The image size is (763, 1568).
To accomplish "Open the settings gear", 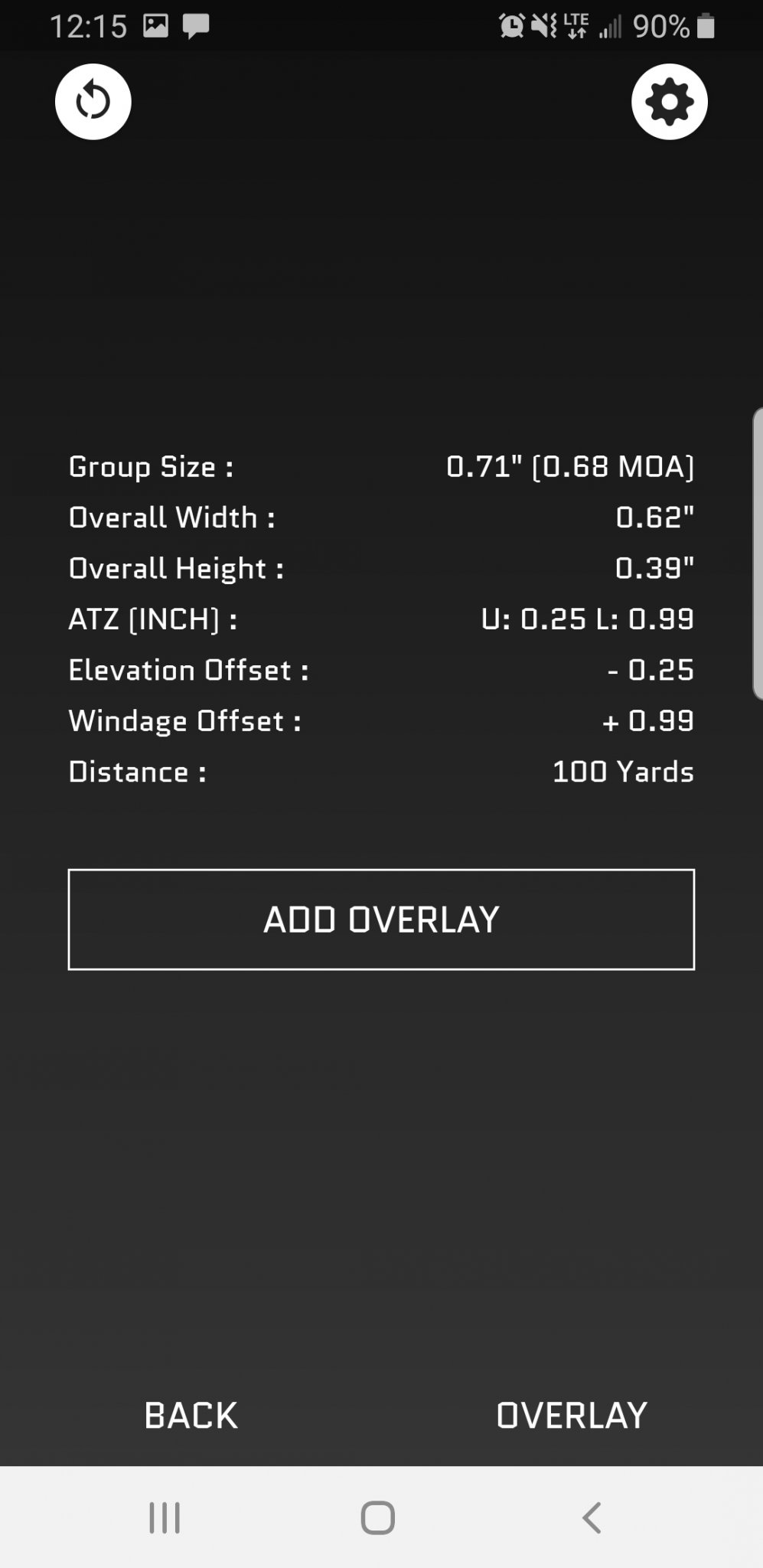I will (669, 102).
